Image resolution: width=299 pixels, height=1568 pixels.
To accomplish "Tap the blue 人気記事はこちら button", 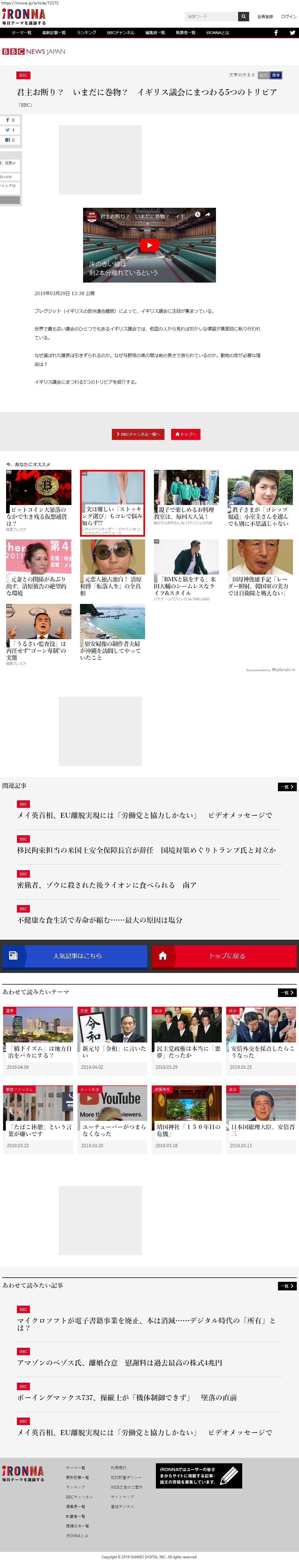I will tap(75, 956).
